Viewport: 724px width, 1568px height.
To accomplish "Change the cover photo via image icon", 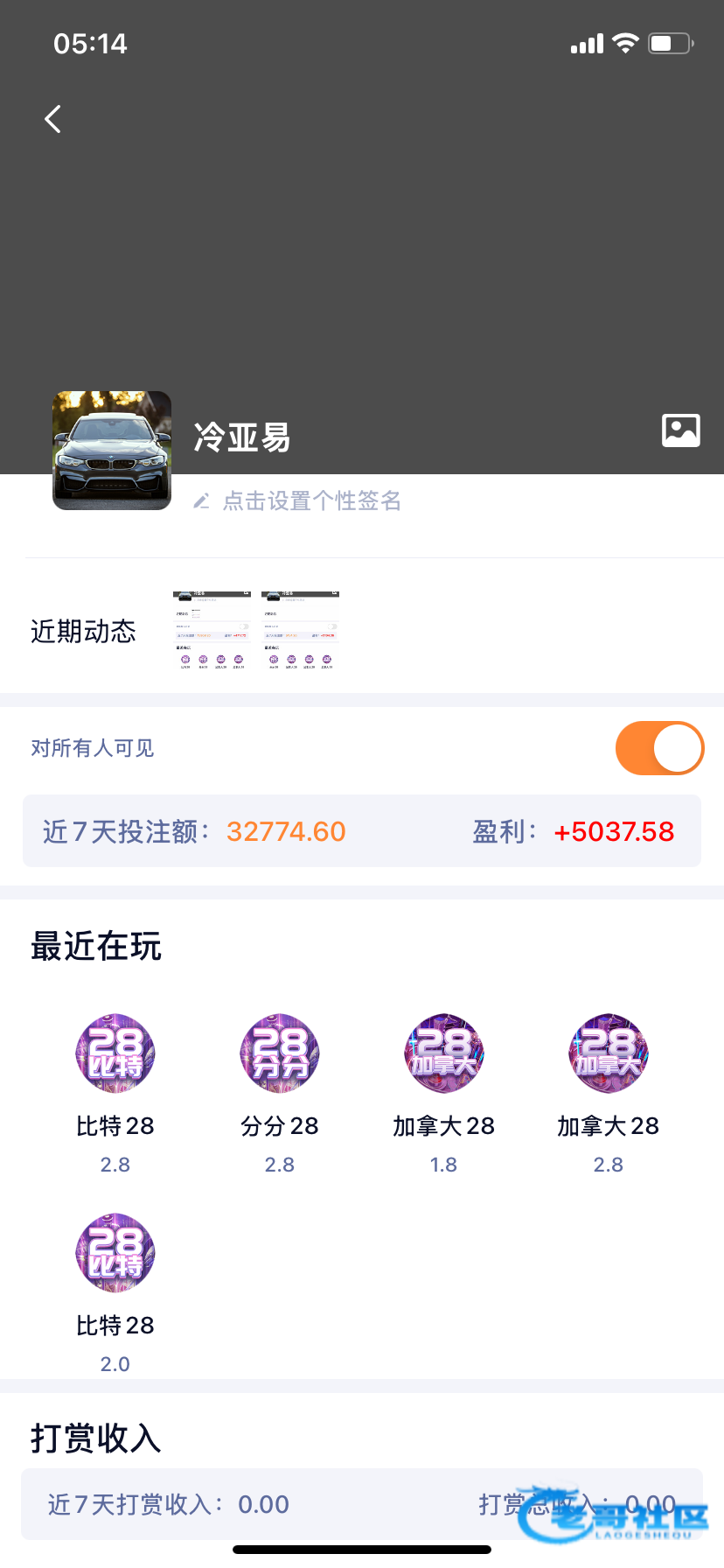I will click(680, 430).
